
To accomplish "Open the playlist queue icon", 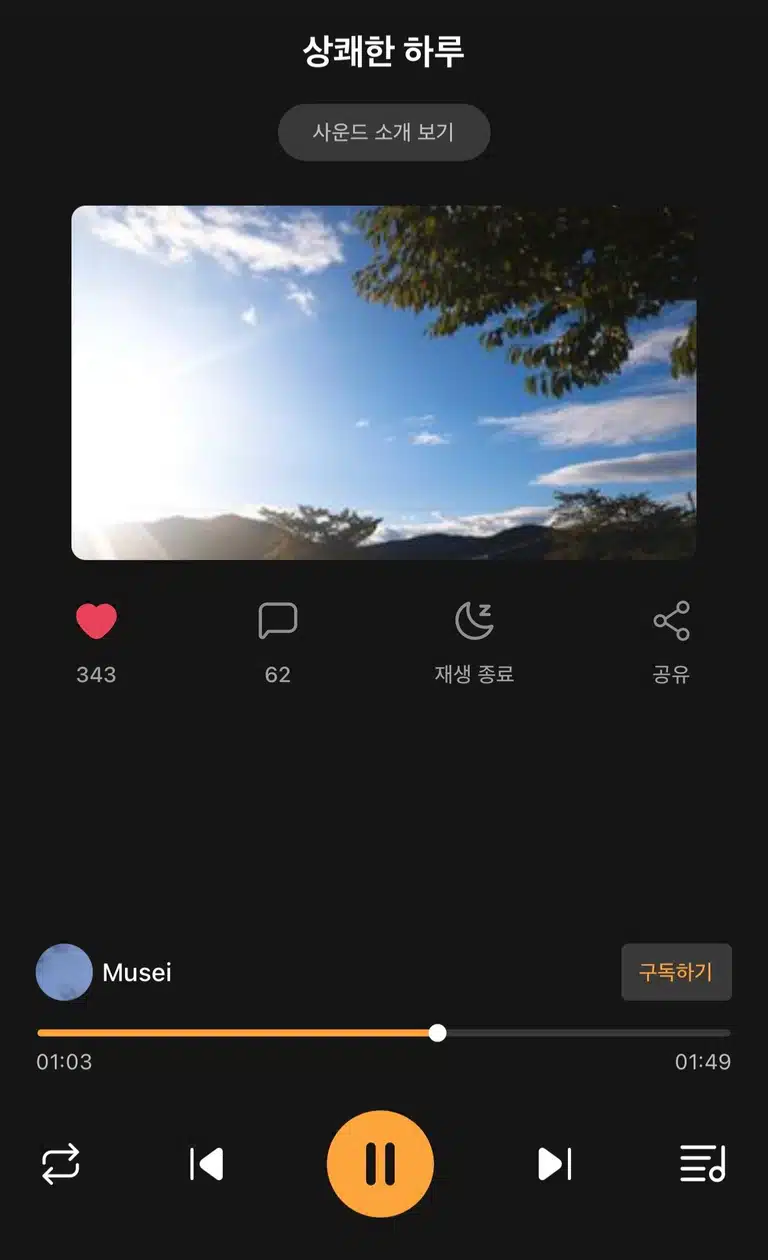I will [x=702, y=1164].
